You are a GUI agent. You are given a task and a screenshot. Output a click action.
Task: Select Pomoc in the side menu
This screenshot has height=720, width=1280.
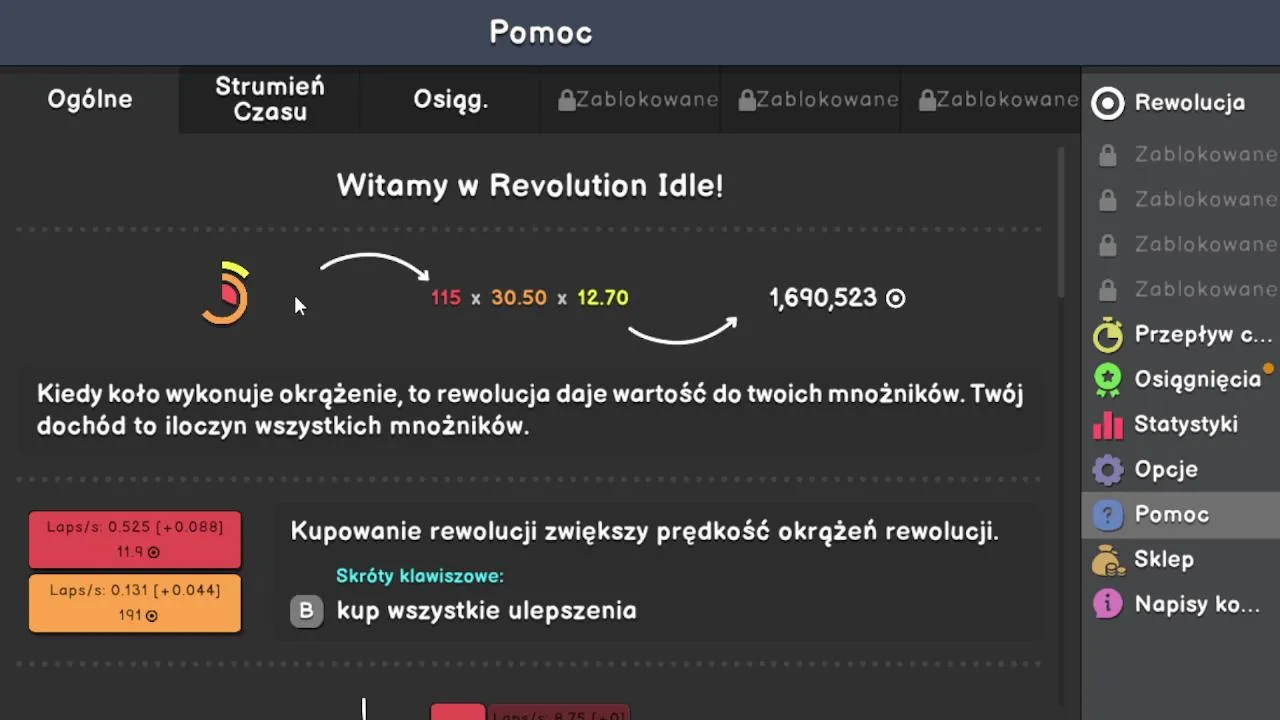(x=1180, y=515)
